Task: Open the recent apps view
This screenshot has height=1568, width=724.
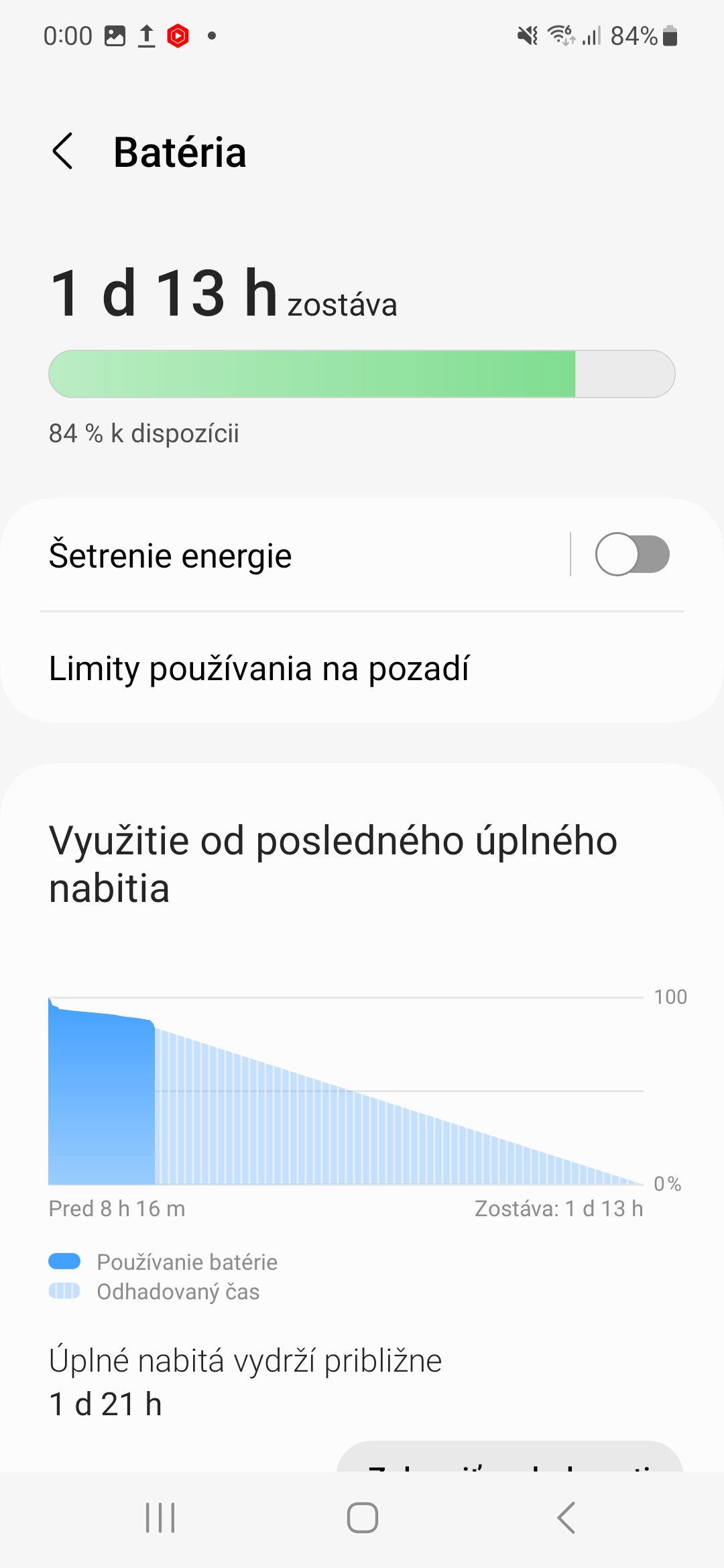Action: coord(160,1518)
